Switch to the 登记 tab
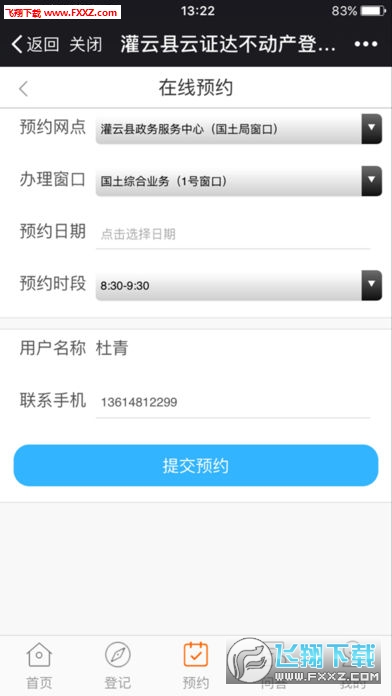Screen dimensions: 392x696 click(x=118, y=665)
